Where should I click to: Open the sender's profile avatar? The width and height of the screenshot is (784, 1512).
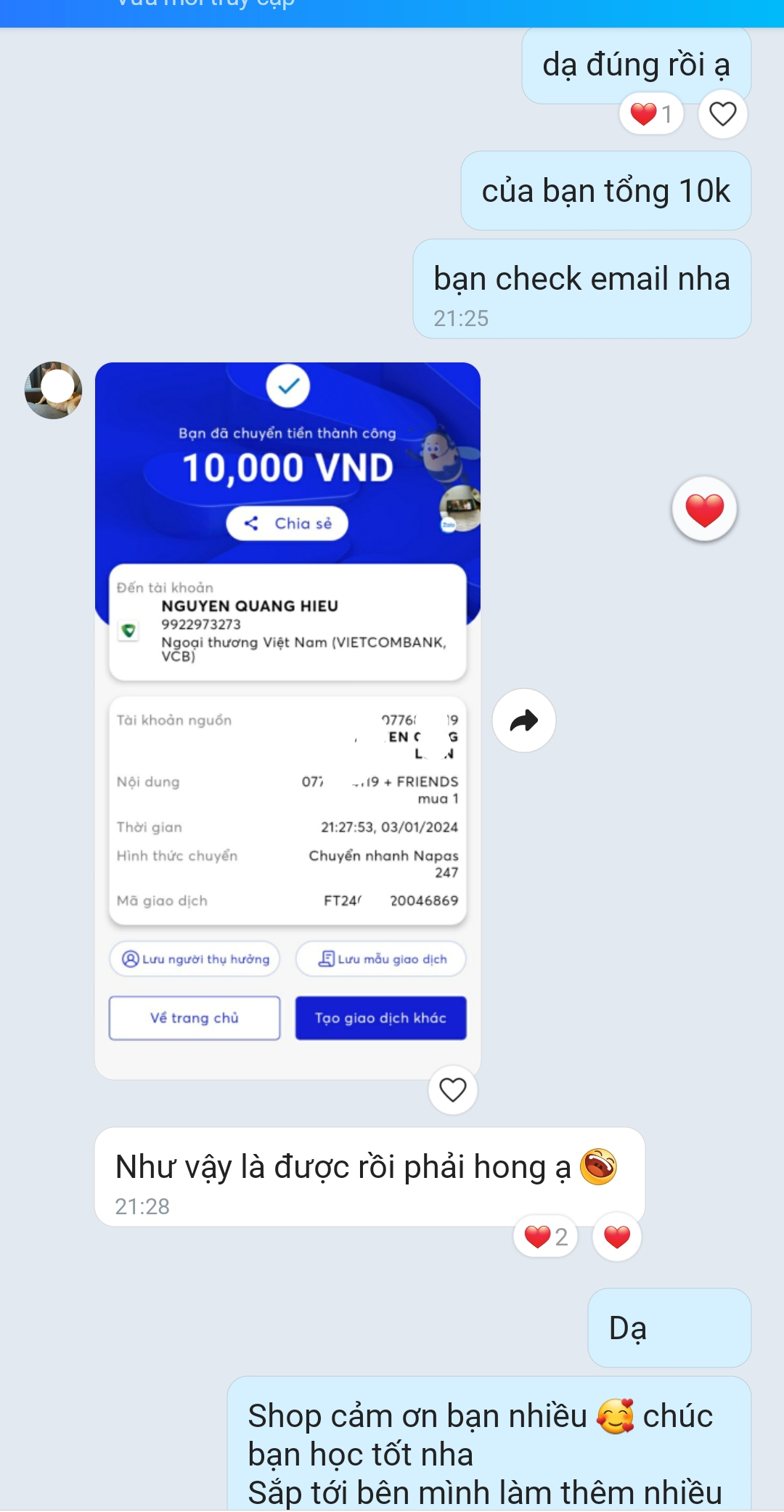53,390
